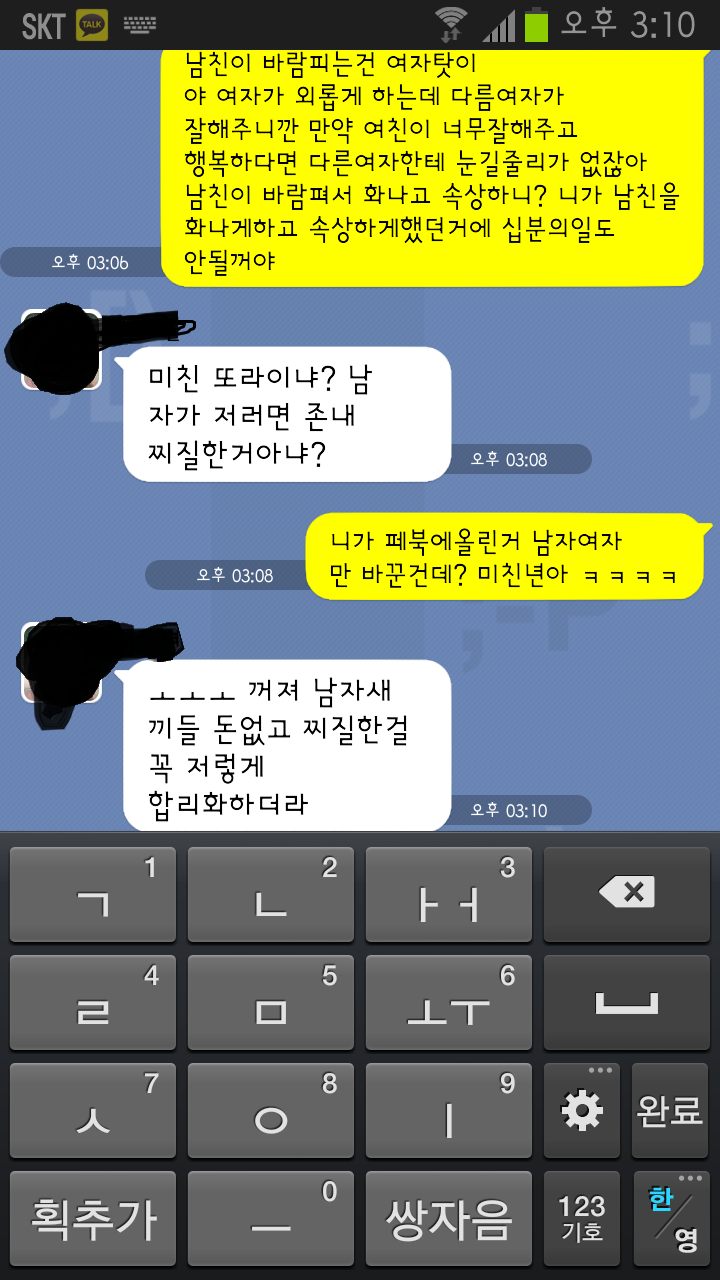This screenshot has width=720, height=1280.
Task: Tap the 획추가 stroke-add key
Action: click(93, 1218)
